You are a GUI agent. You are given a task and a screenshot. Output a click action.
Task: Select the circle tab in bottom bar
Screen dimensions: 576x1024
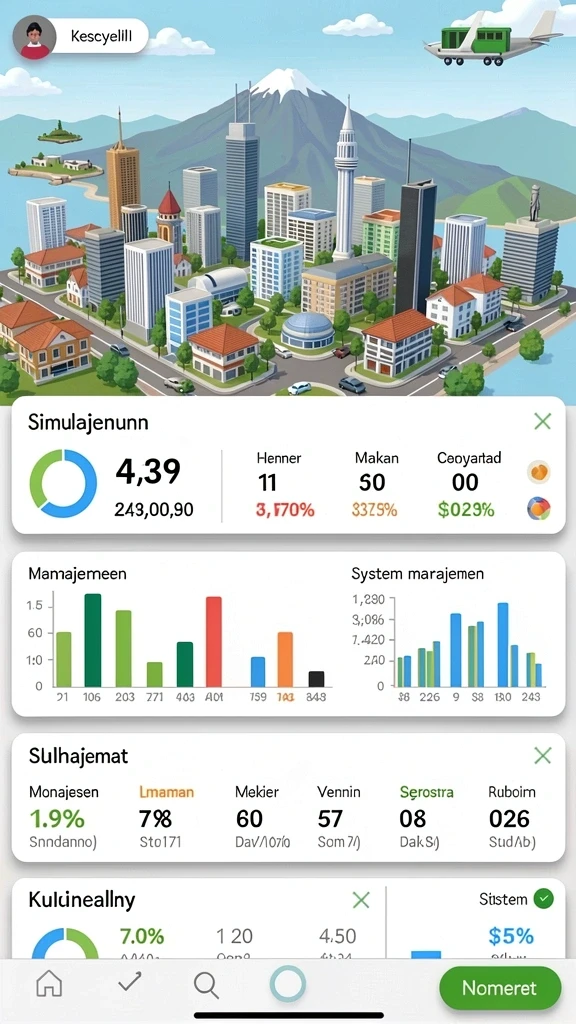288,984
